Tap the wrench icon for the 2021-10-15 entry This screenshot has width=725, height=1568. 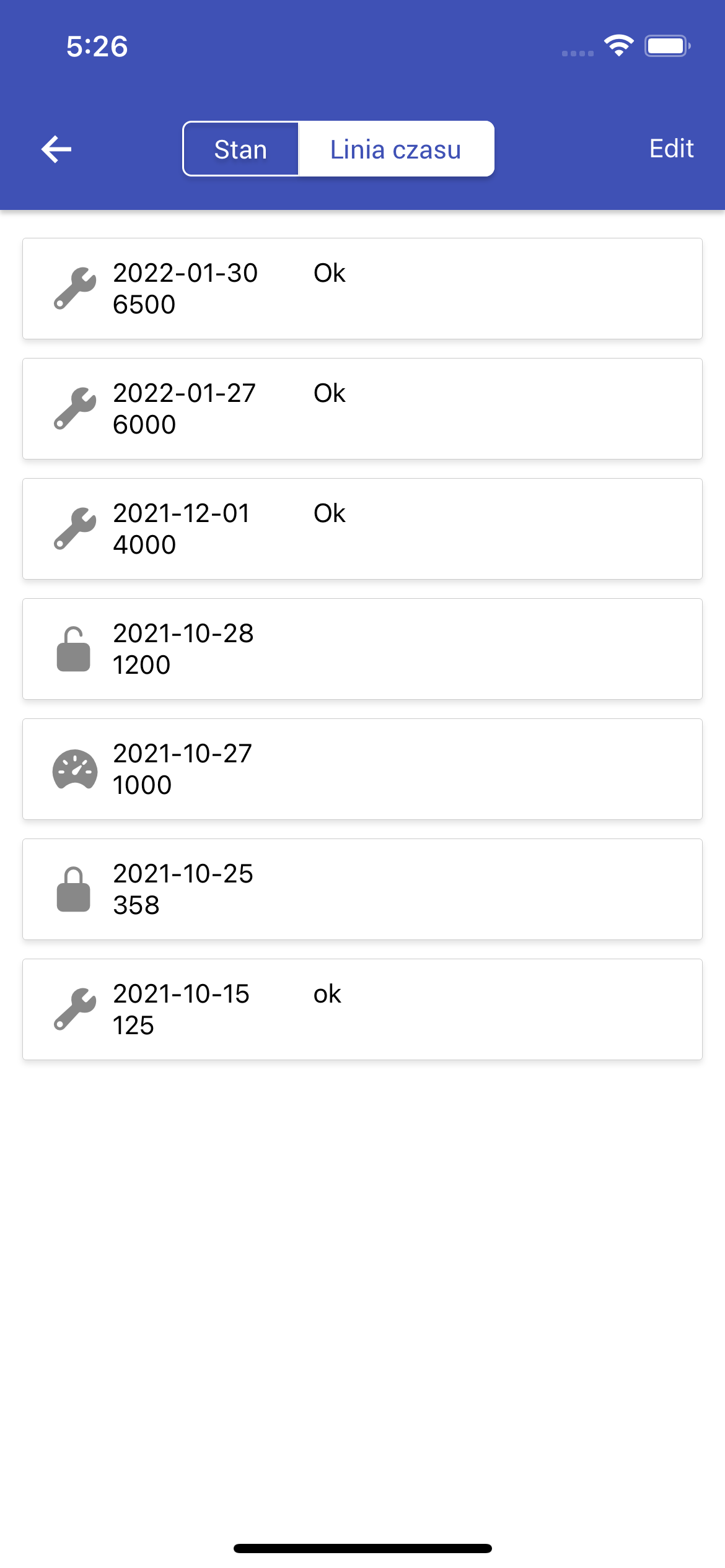click(76, 1008)
